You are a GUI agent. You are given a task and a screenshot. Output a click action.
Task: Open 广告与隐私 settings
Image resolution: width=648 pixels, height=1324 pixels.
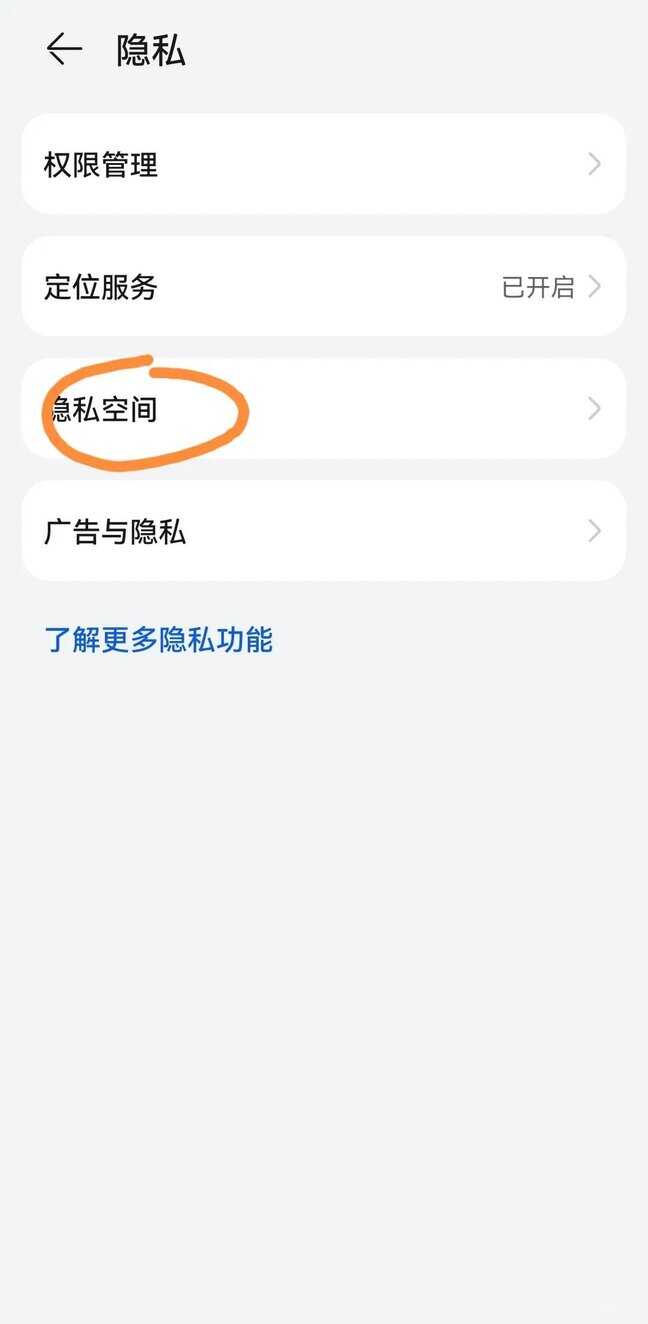pyautogui.click(x=323, y=531)
